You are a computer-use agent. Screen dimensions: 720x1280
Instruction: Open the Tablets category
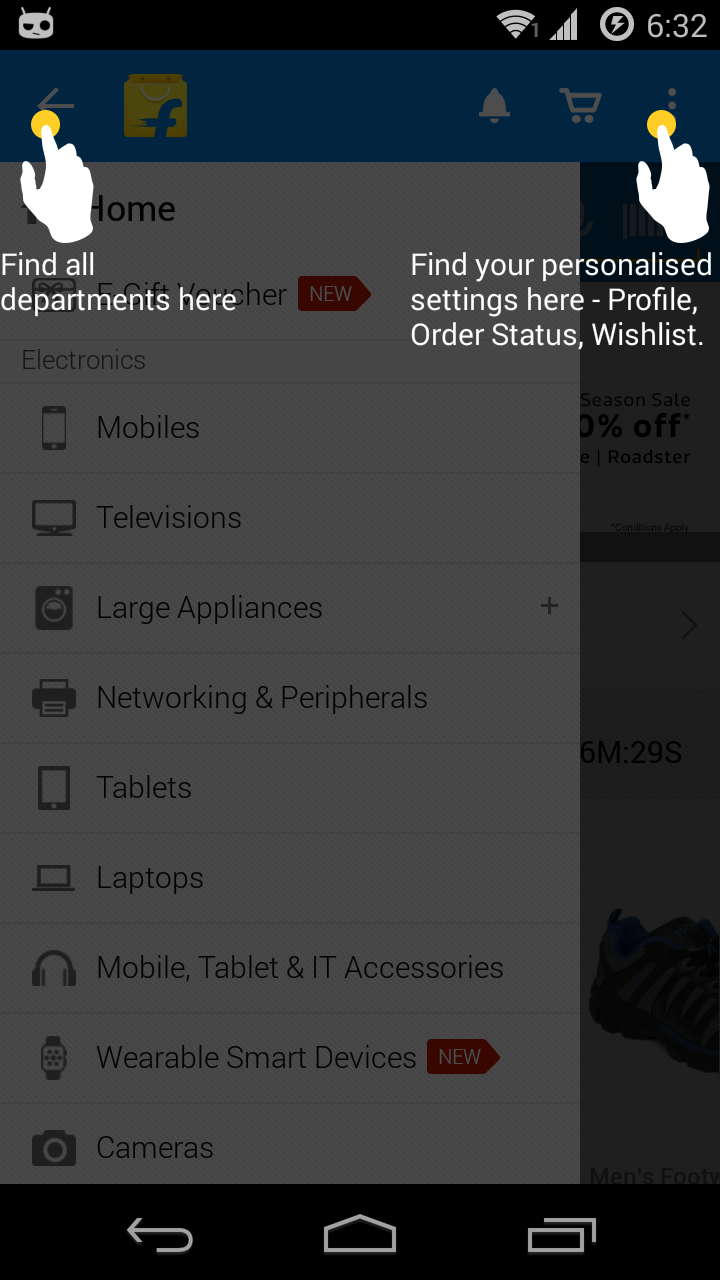point(143,788)
